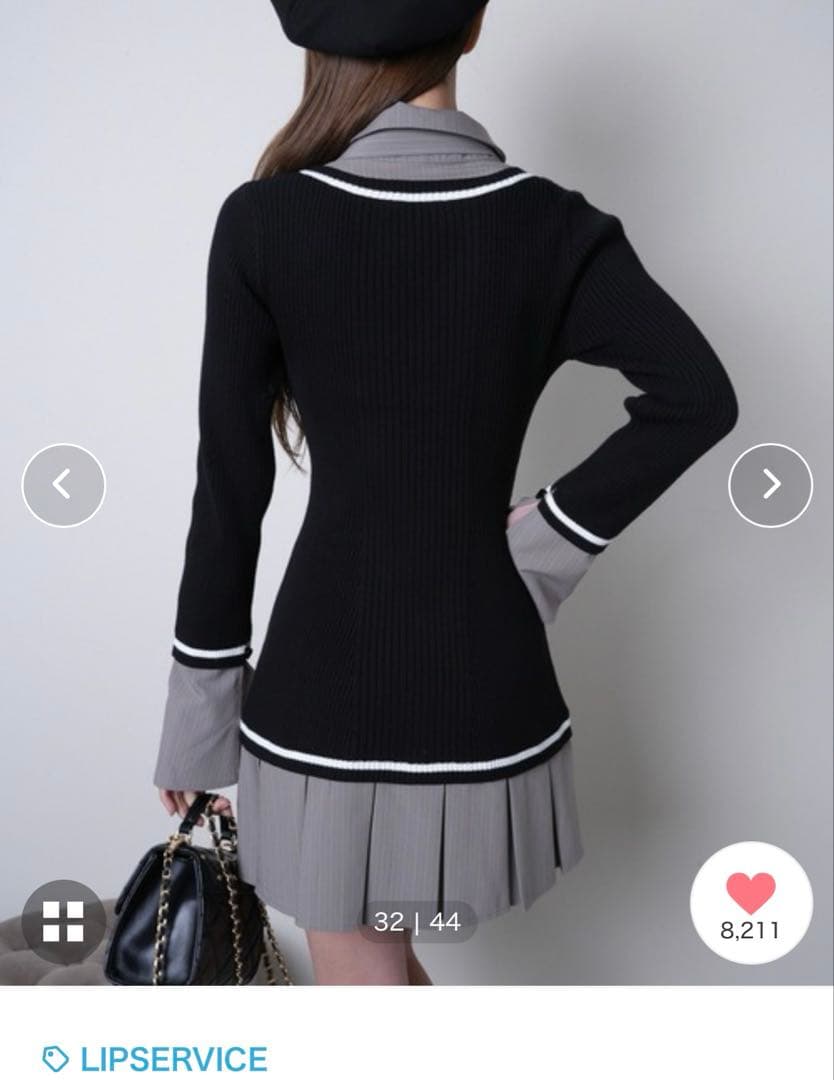Go to the previous product photo
Image resolution: width=834 pixels, height=1080 pixels.
[63, 485]
